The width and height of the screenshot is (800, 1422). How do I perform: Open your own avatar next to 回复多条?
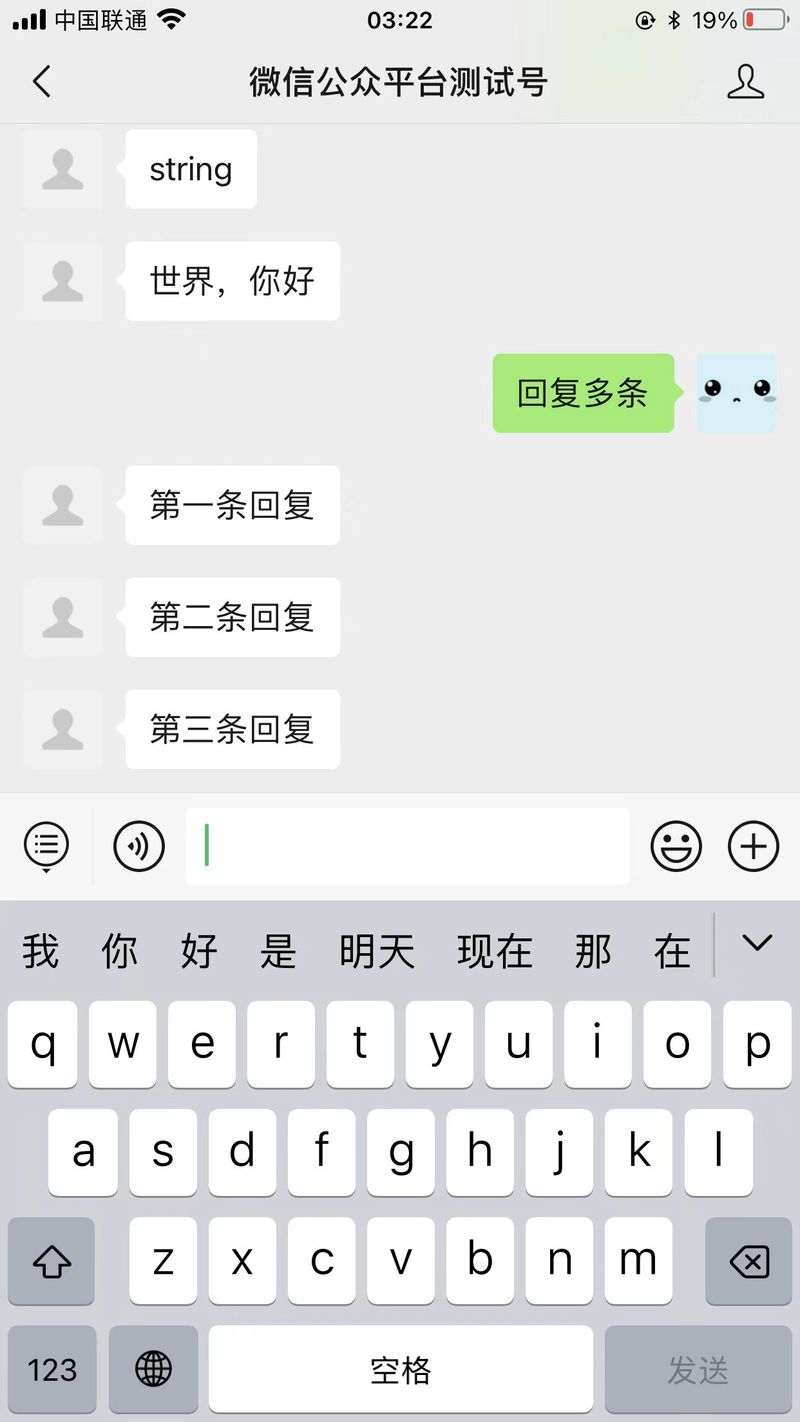coord(737,393)
